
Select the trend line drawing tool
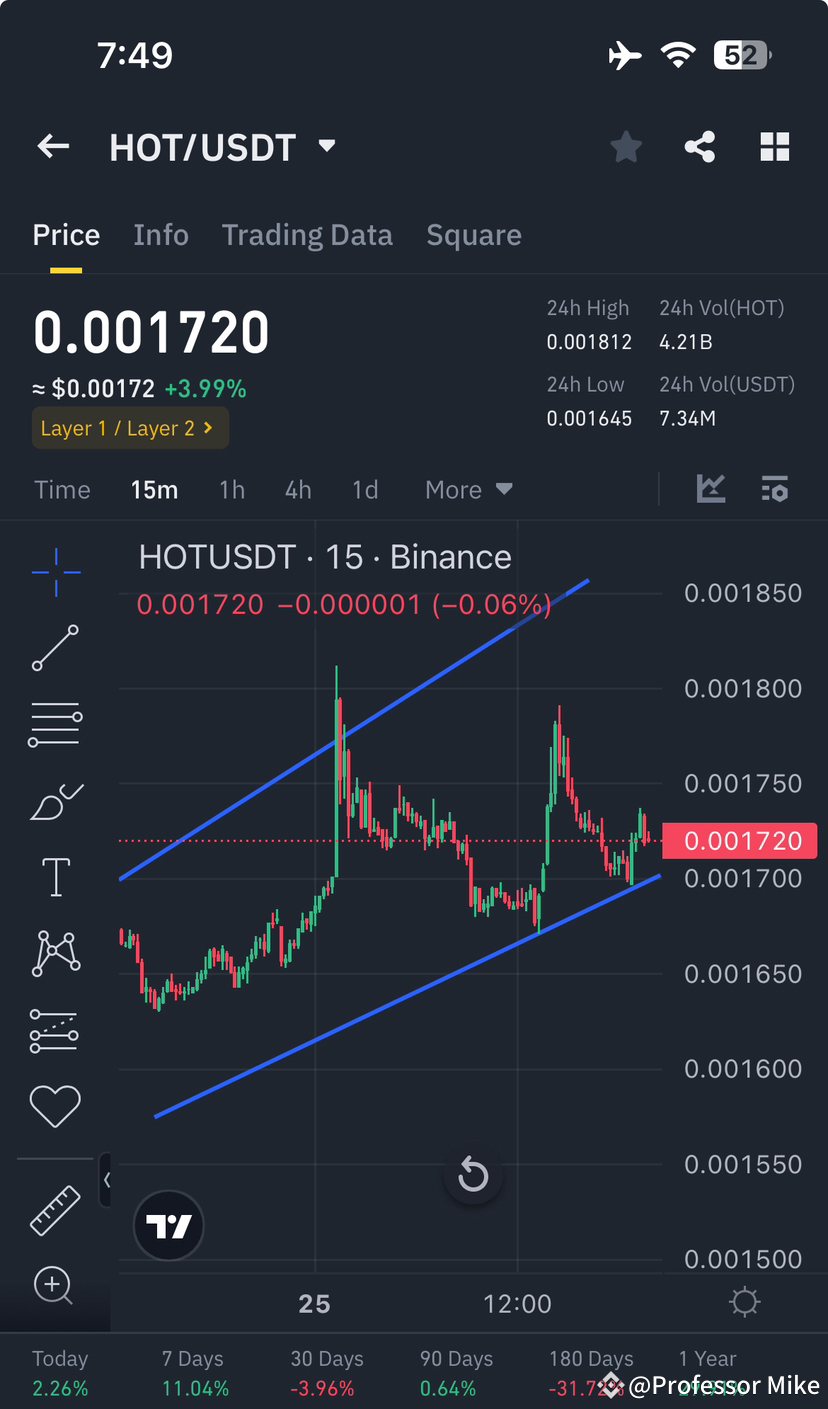[55, 648]
